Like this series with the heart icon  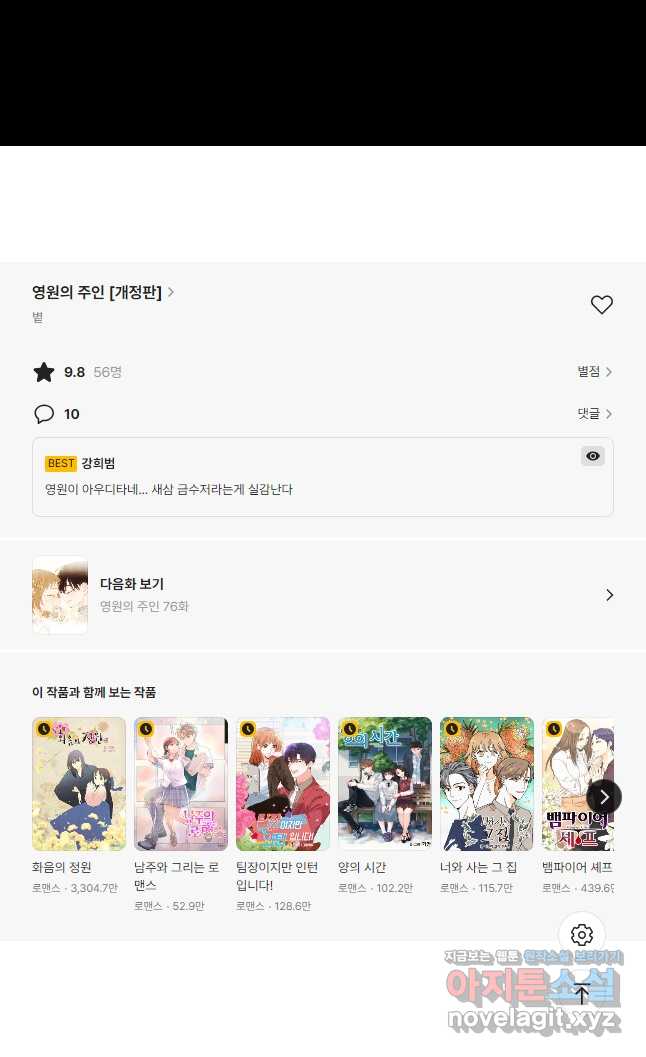tap(601, 305)
